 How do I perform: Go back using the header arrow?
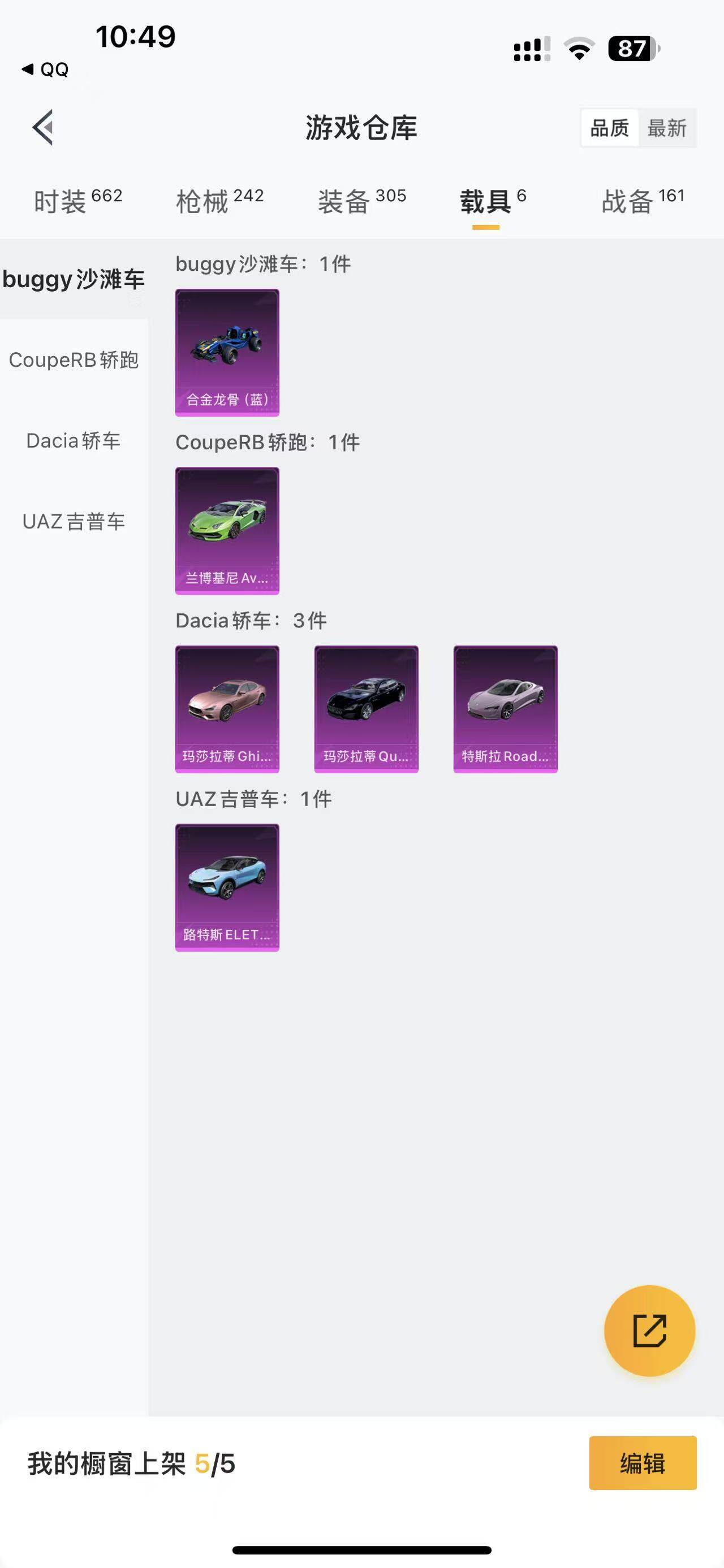click(43, 128)
